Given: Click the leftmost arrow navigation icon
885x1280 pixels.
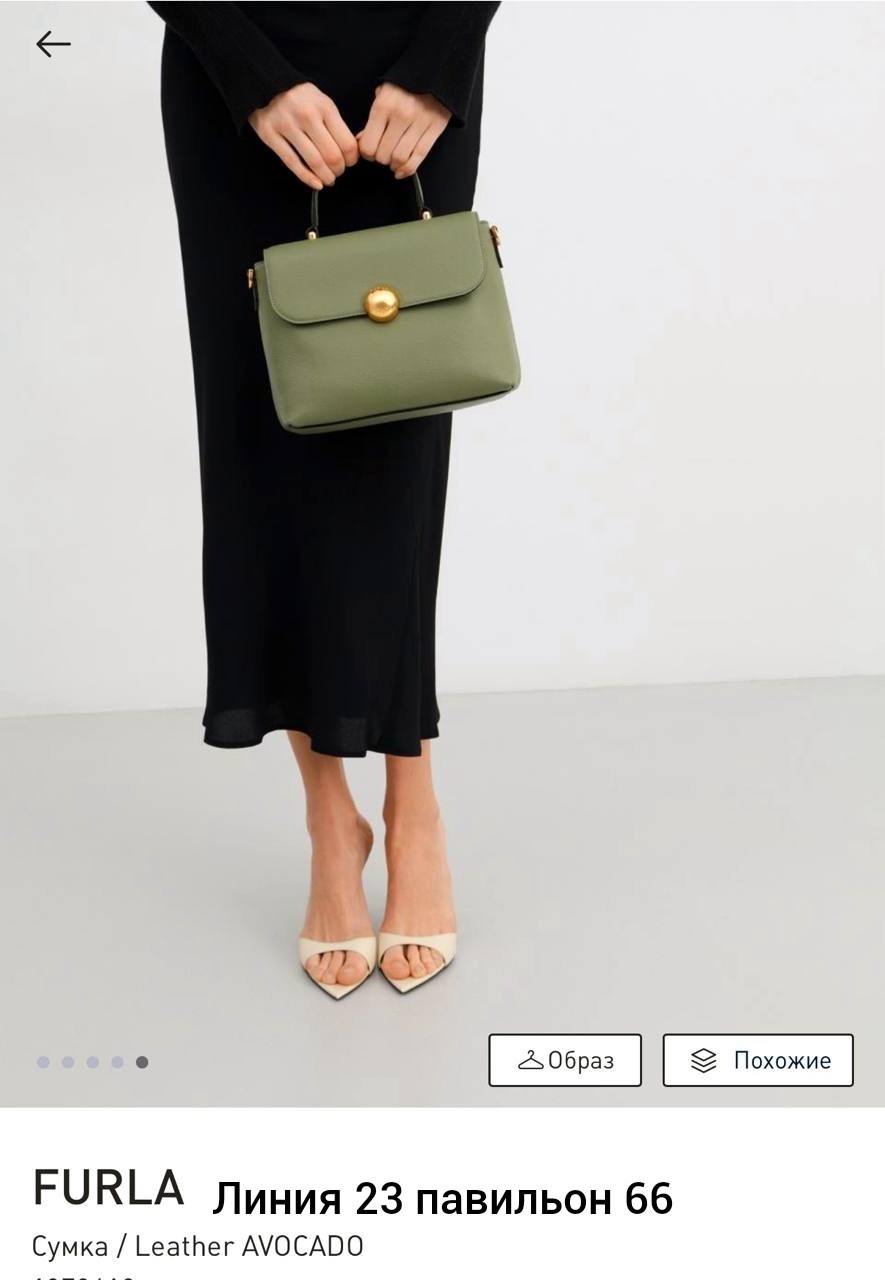Looking at the screenshot, I should tap(53, 44).
